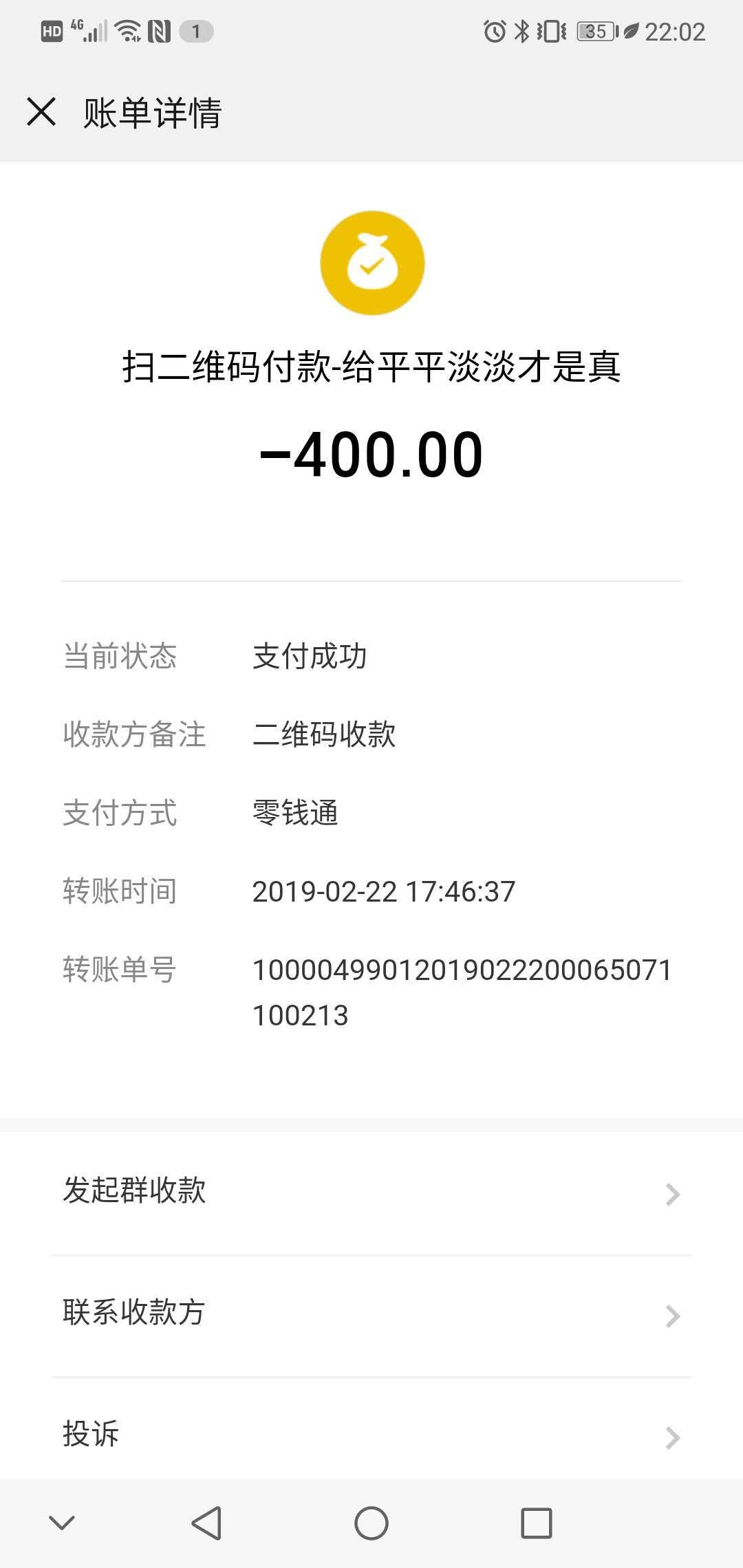Screen dimensions: 743x1568
Task: Open 投诉 complaint row
Action: pos(371,1435)
